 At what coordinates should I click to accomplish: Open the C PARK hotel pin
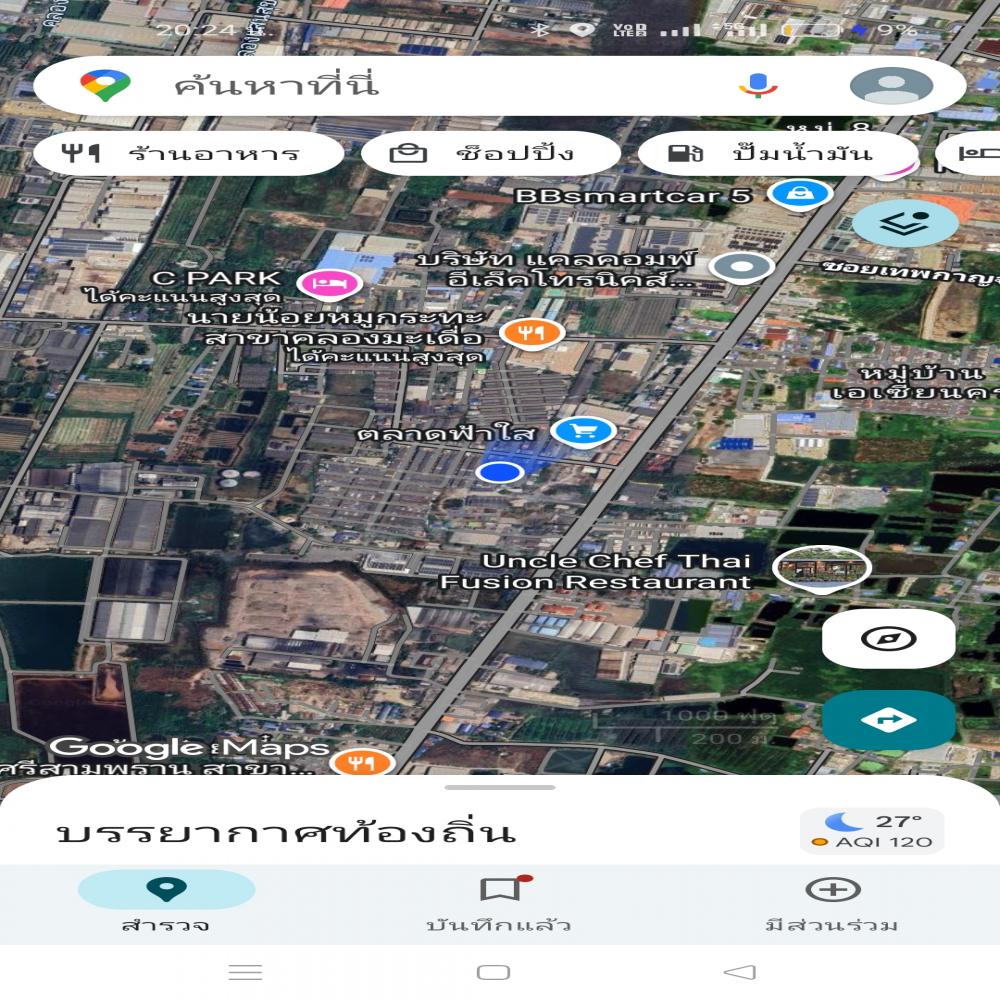pos(329,283)
